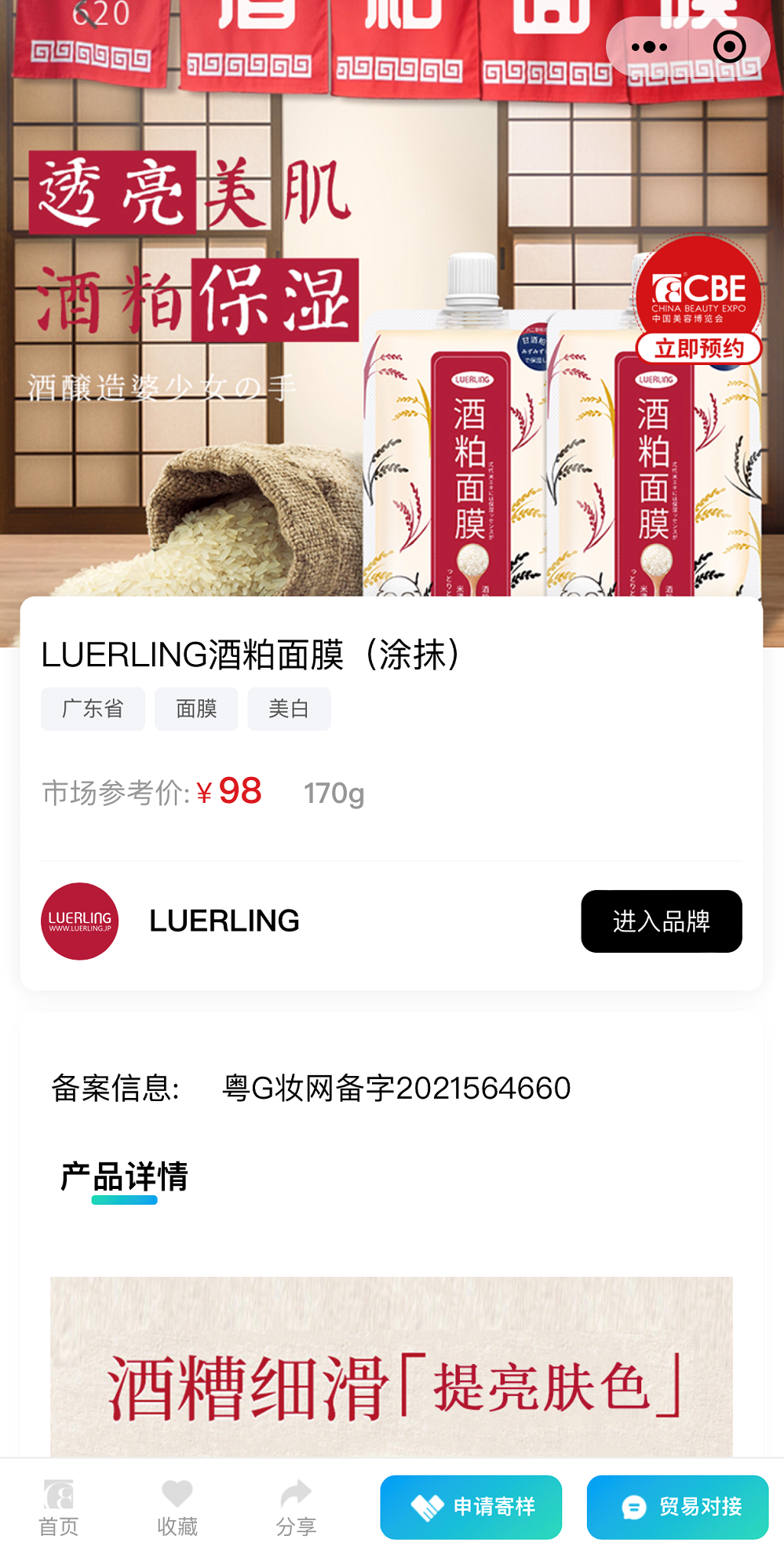Click the 进入品牌 button
This screenshot has width=784, height=1561.
pos(662,921)
